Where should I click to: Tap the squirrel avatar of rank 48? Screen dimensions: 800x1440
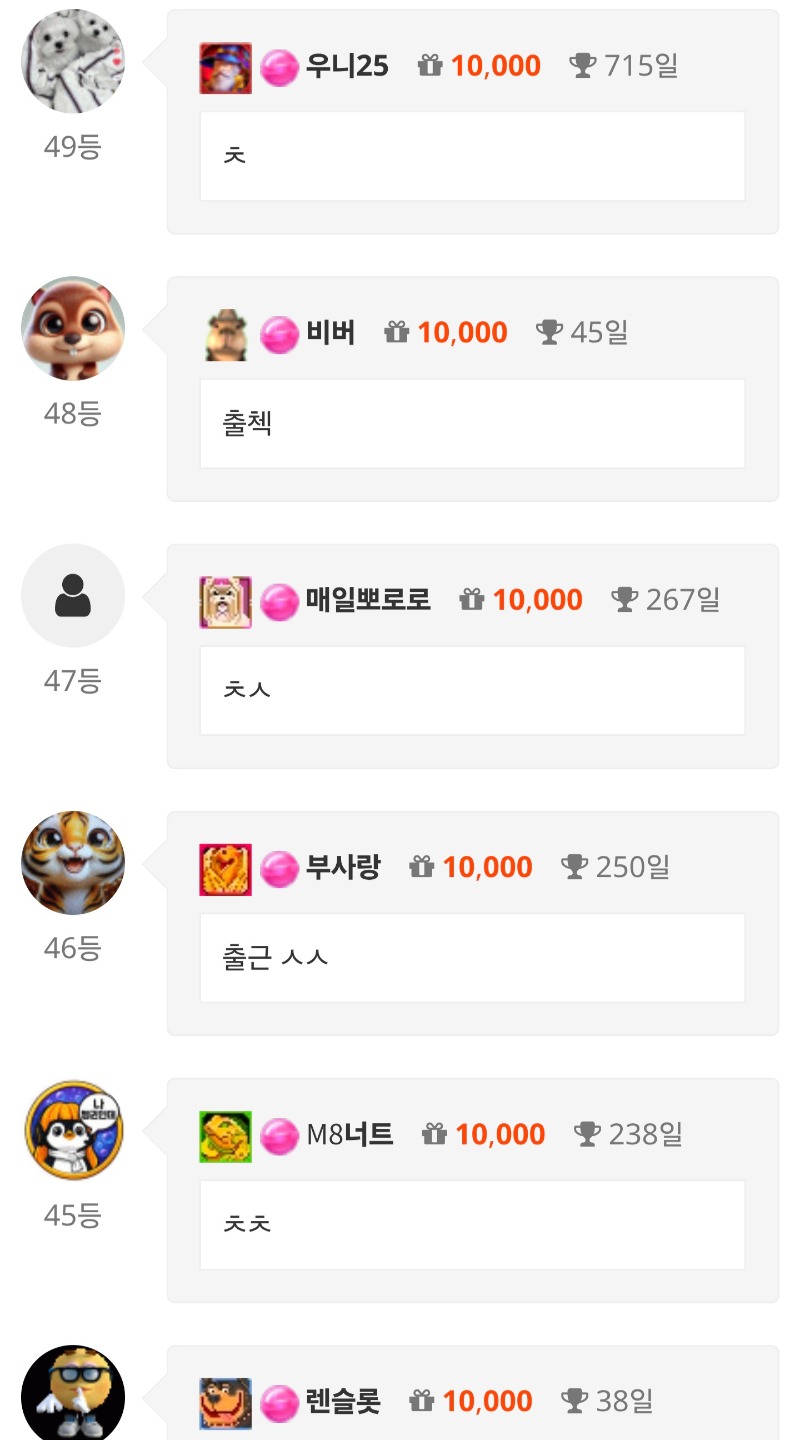73,328
